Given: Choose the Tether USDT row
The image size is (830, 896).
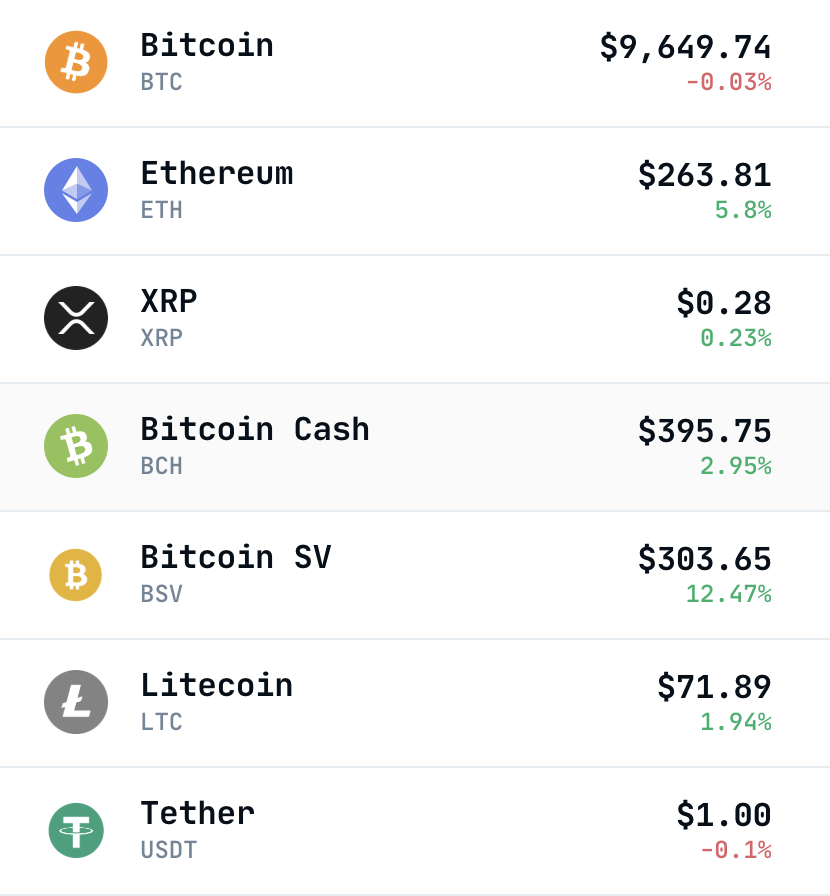Looking at the screenshot, I should 415,830.
